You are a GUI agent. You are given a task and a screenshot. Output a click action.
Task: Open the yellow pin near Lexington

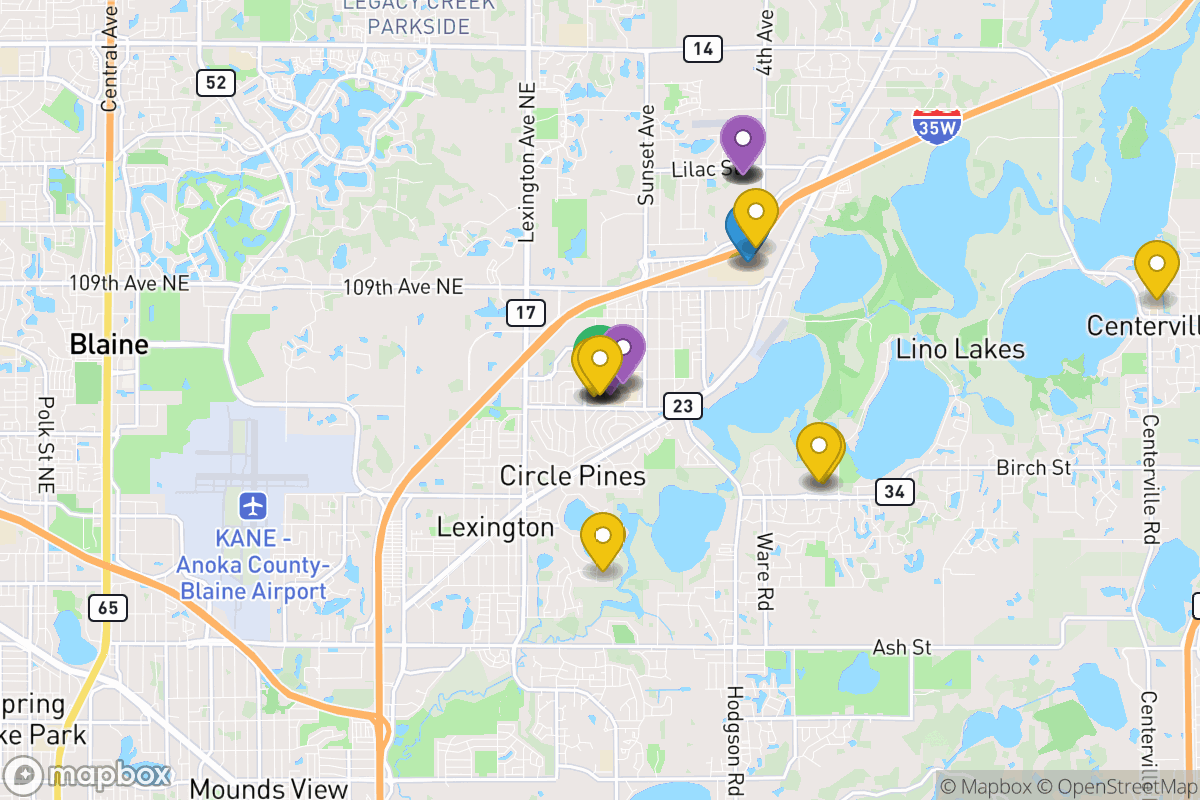(602, 535)
